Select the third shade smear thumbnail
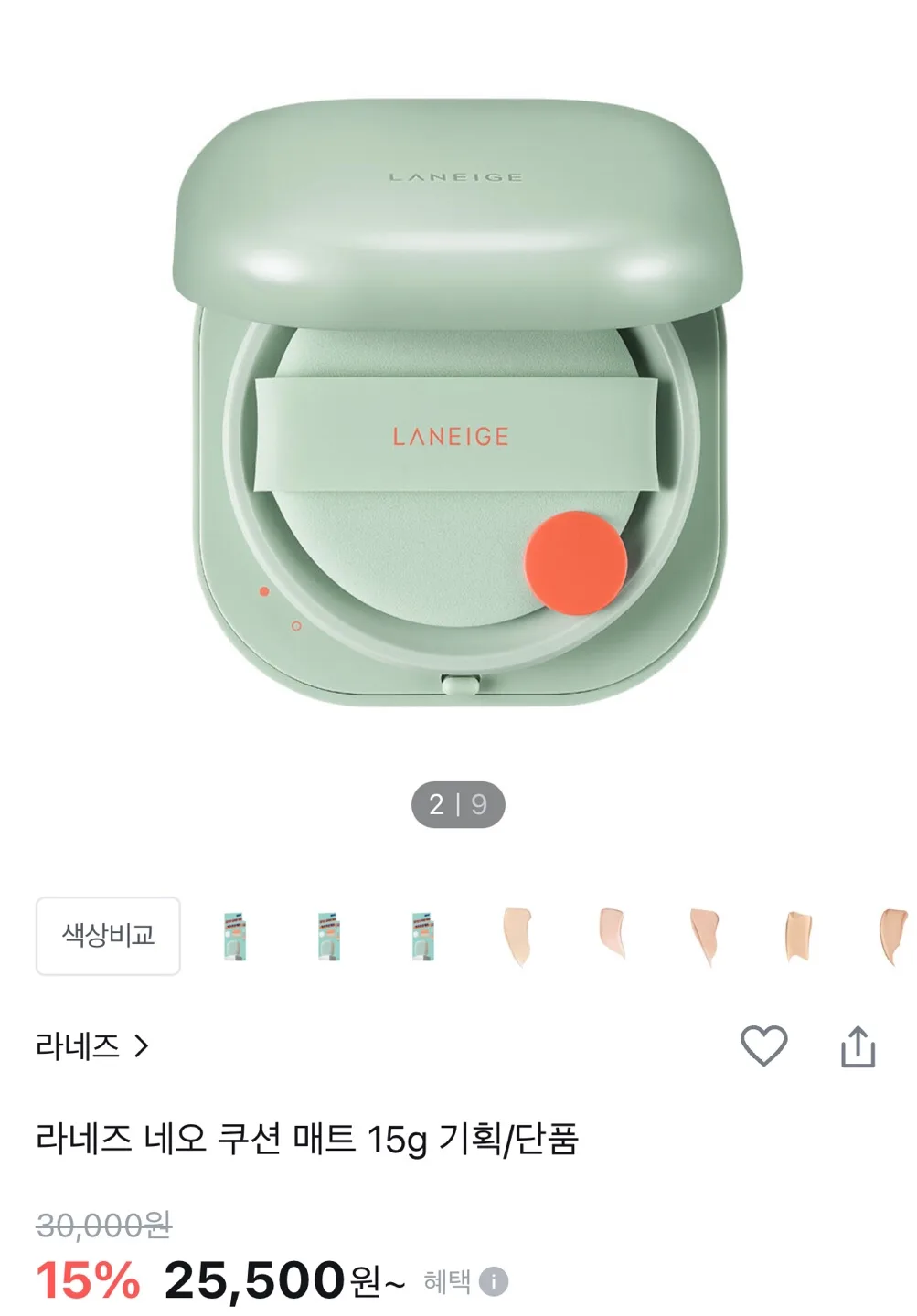This screenshot has height=1316, width=917. (x=704, y=934)
